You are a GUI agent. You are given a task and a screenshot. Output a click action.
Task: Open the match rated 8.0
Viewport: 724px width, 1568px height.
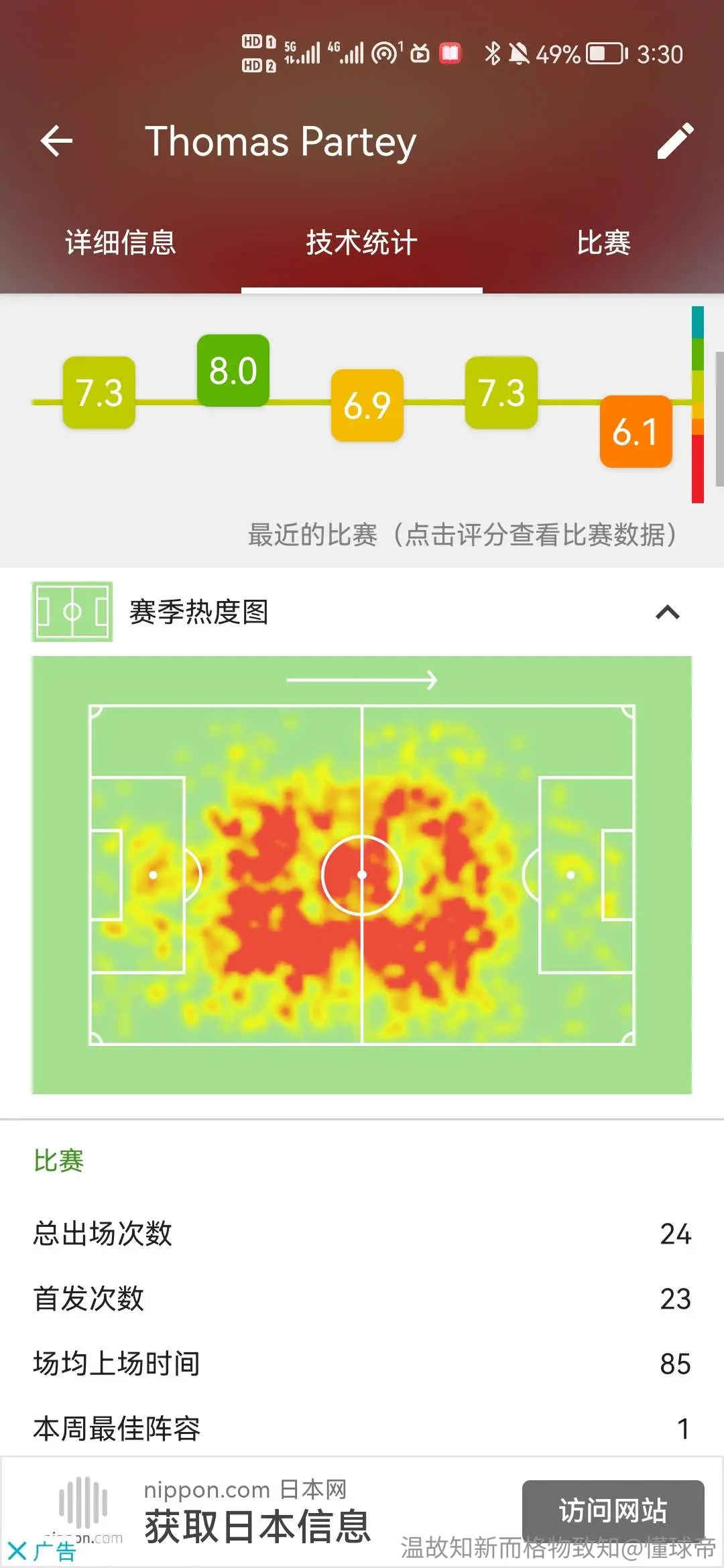[x=233, y=371]
